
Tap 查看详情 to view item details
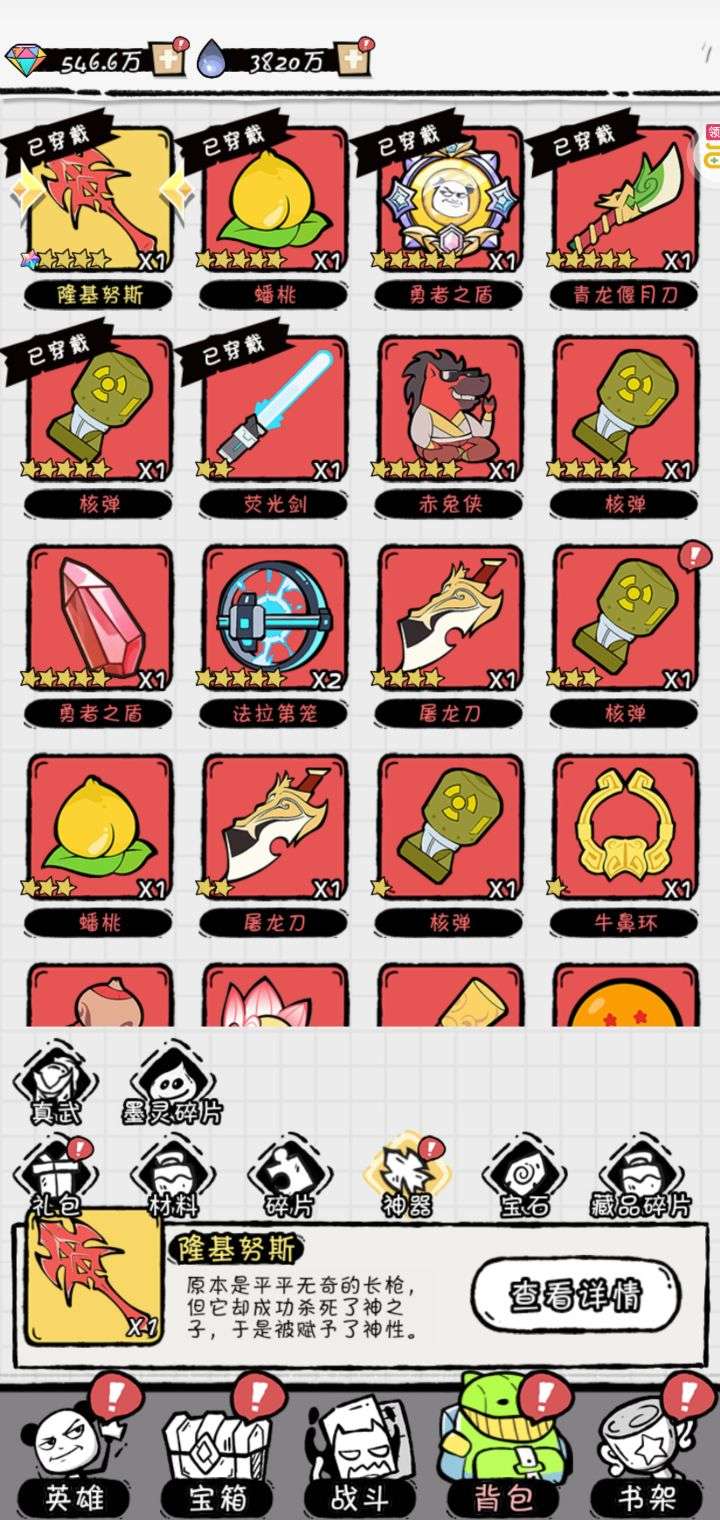574,1294
